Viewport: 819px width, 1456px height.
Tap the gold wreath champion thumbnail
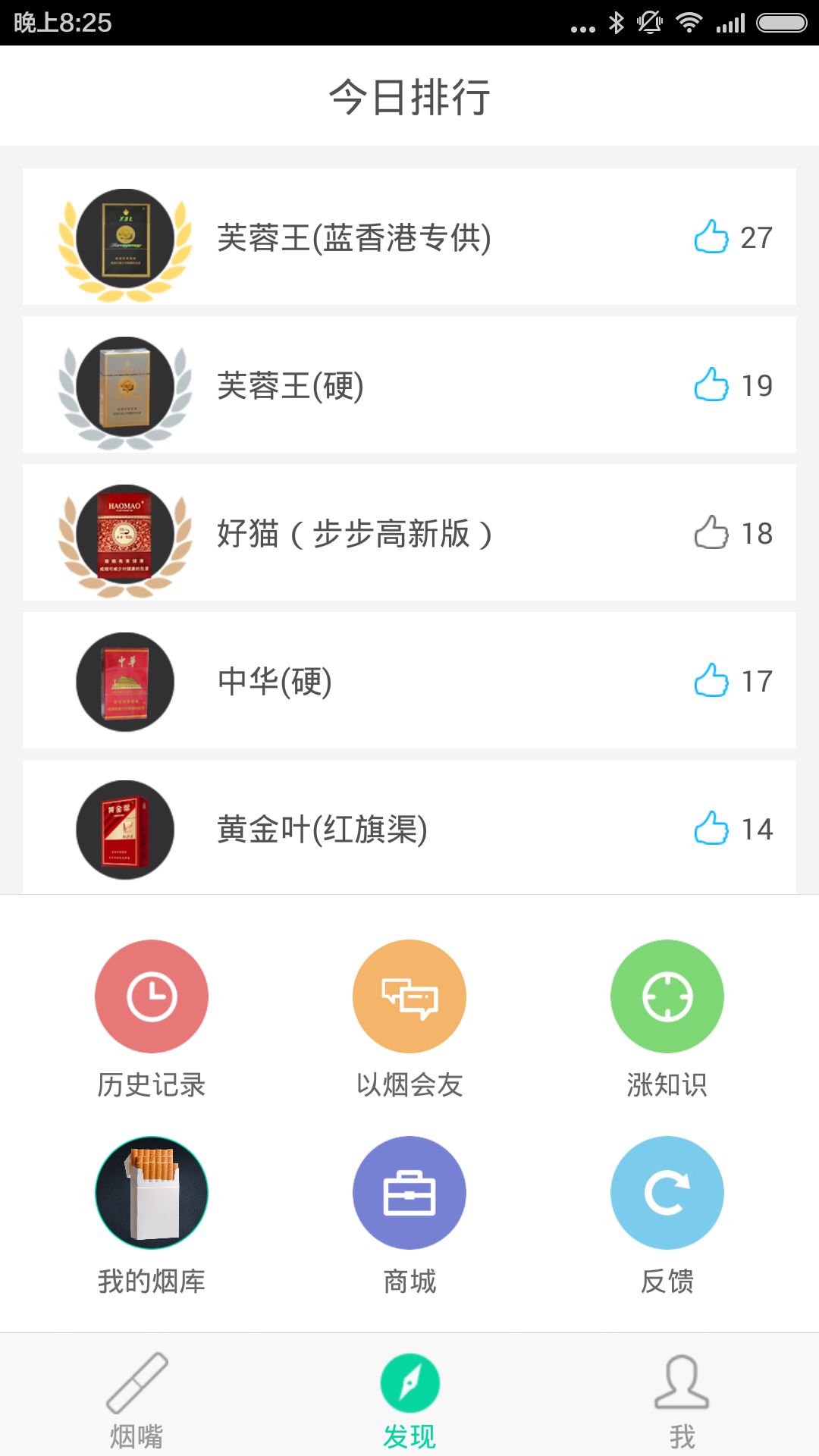click(125, 237)
